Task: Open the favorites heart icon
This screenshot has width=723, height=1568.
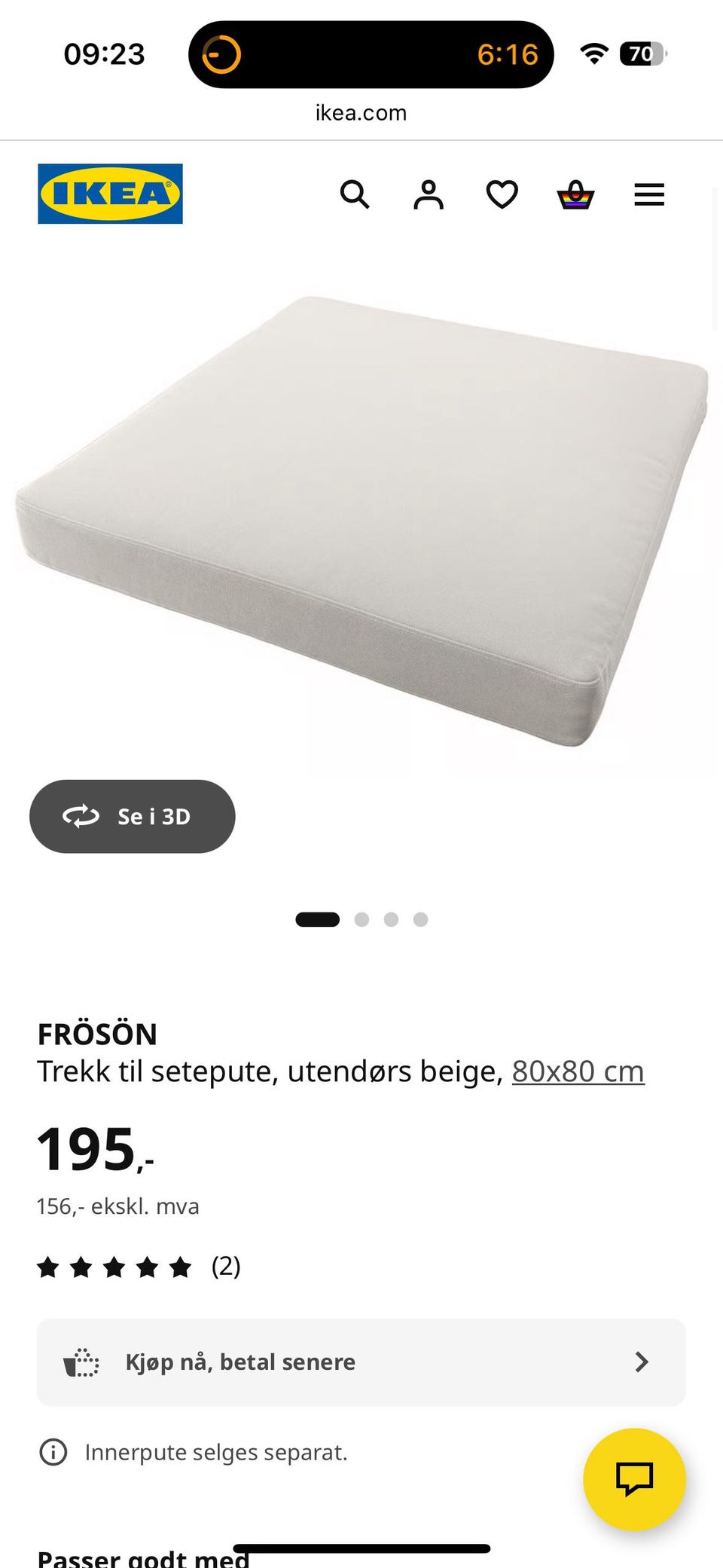Action: pyautogui.click(x=502, y=194)
